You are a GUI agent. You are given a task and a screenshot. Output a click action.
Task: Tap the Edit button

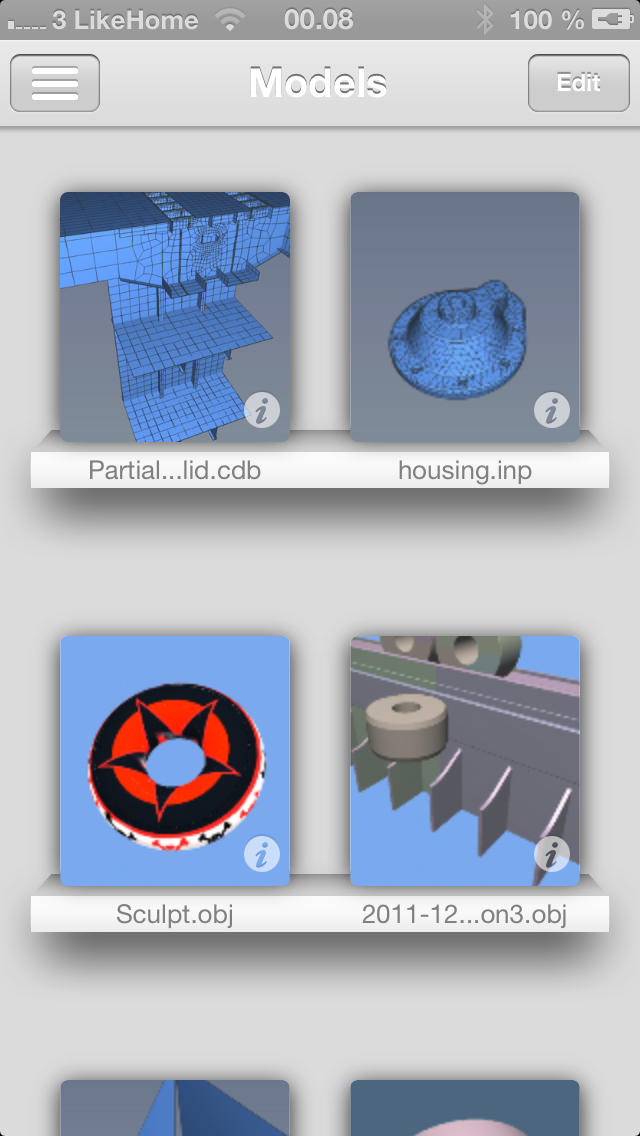(578, 83)
